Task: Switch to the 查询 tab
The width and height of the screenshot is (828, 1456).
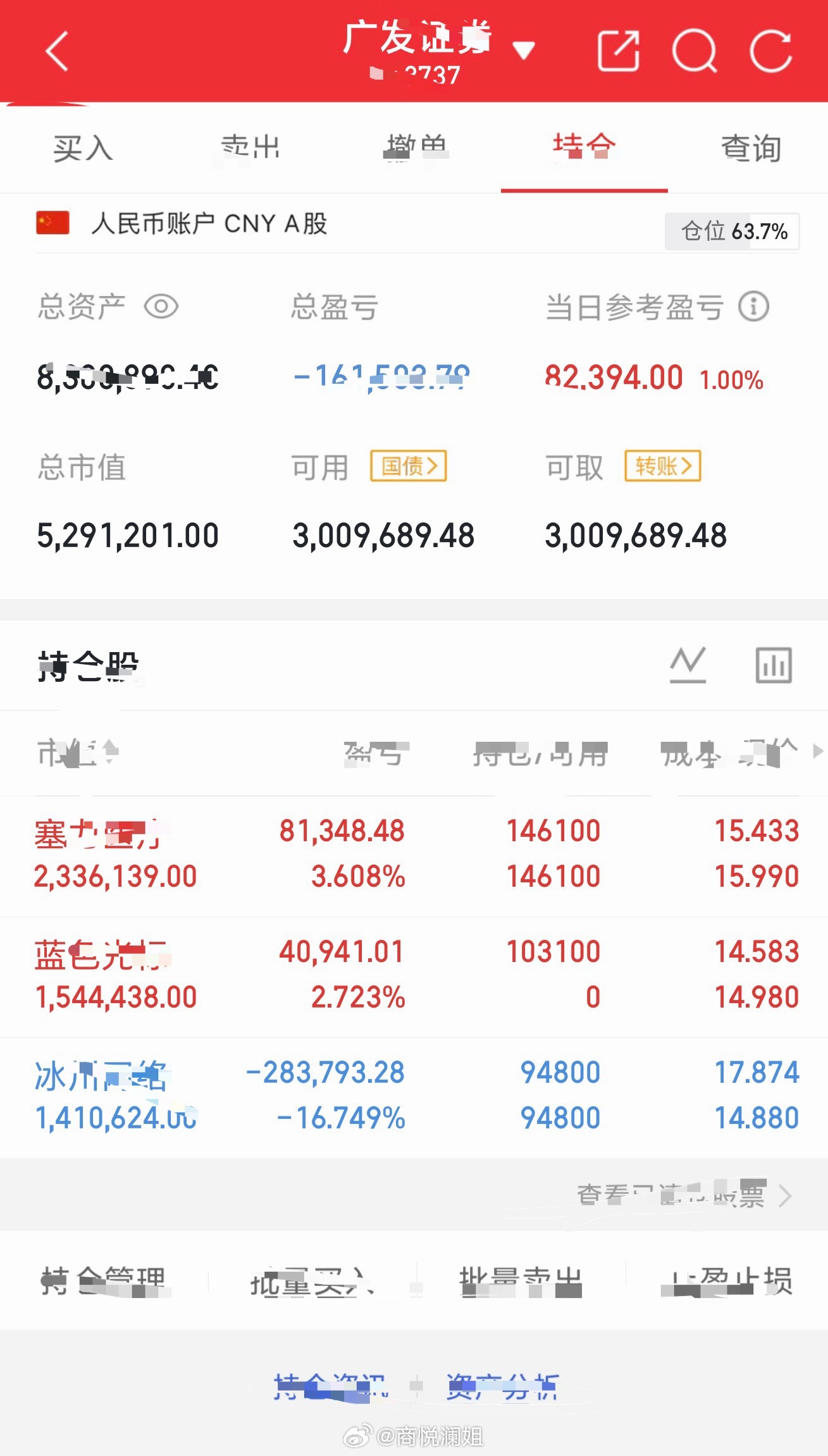Action: click(751, 149)
